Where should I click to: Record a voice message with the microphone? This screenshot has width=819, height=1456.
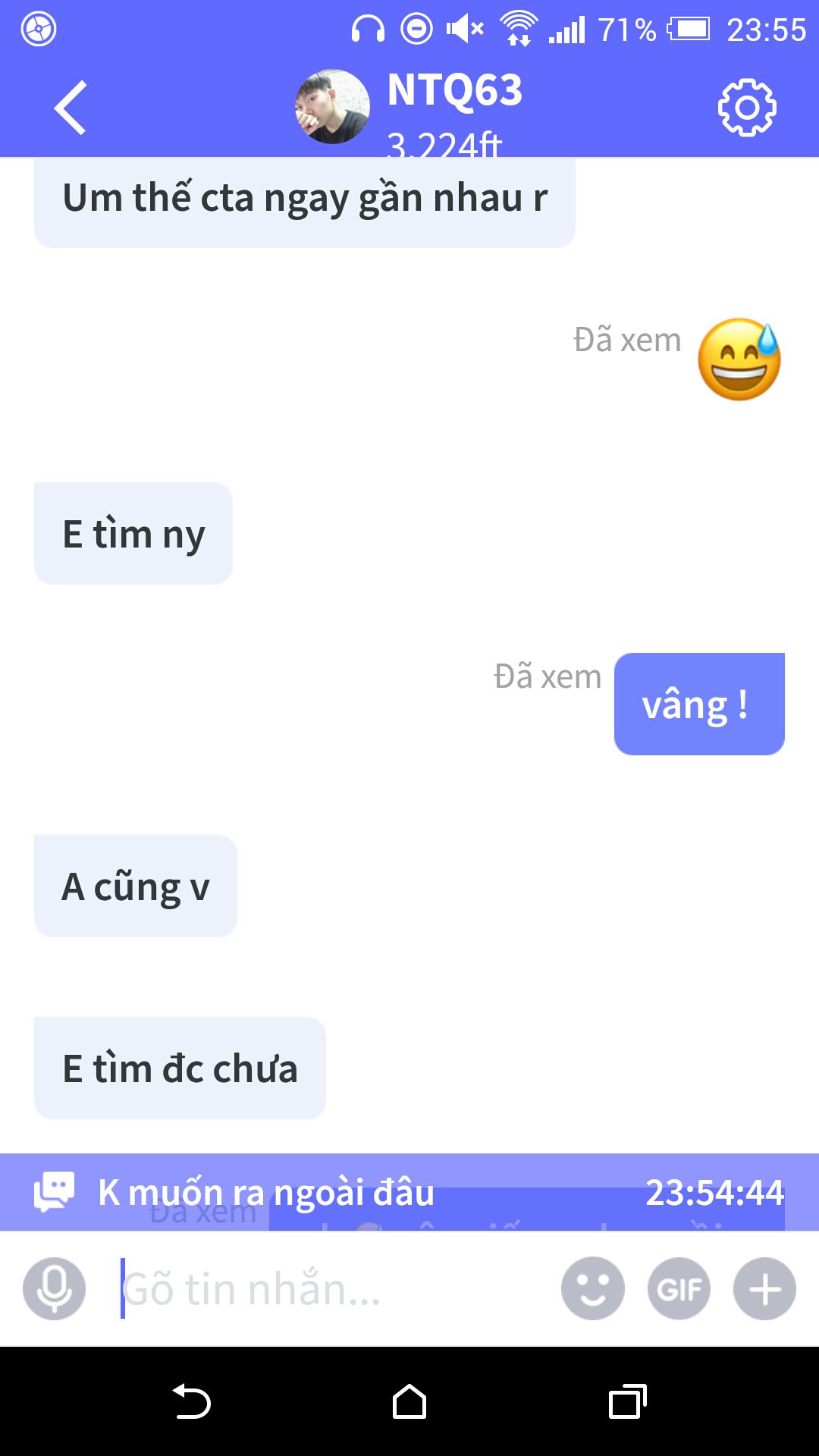click(54, 1288)
